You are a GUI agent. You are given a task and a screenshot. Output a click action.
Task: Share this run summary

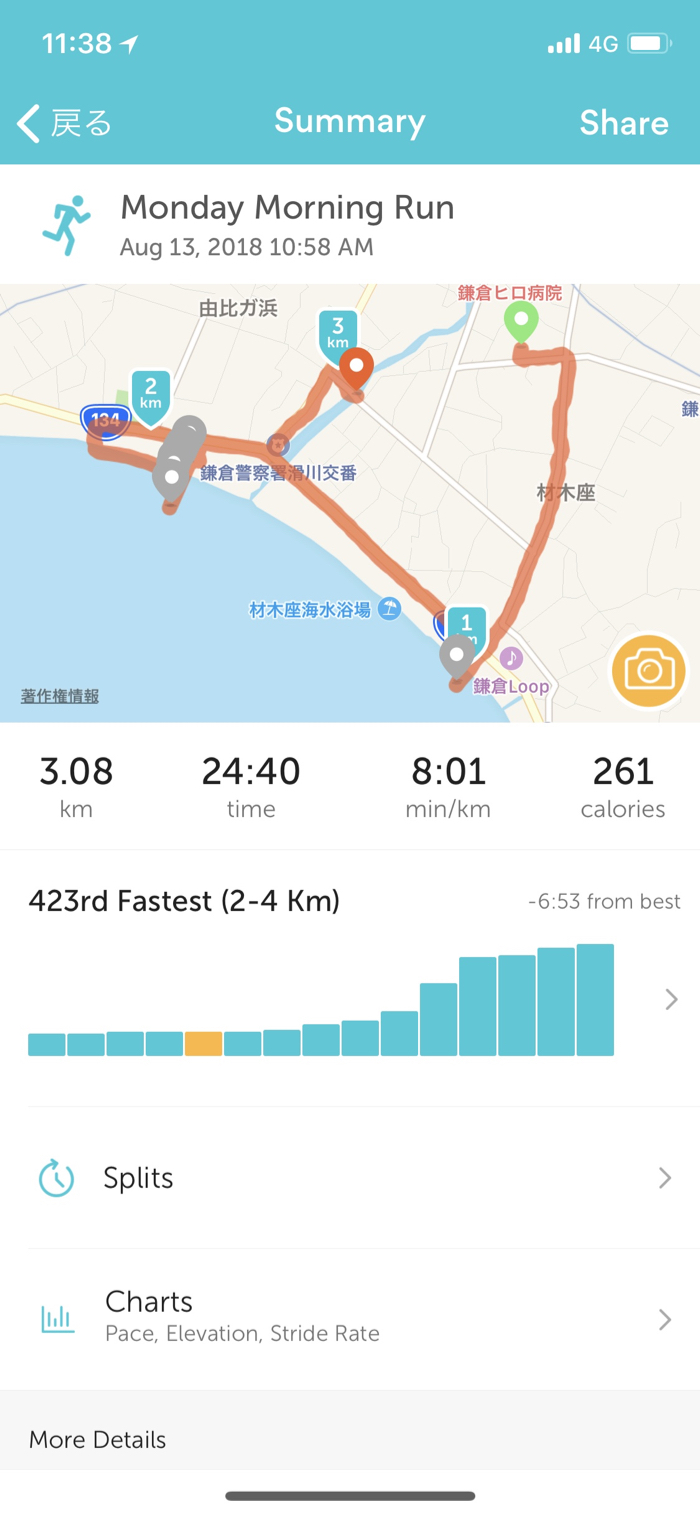[623, 123]
